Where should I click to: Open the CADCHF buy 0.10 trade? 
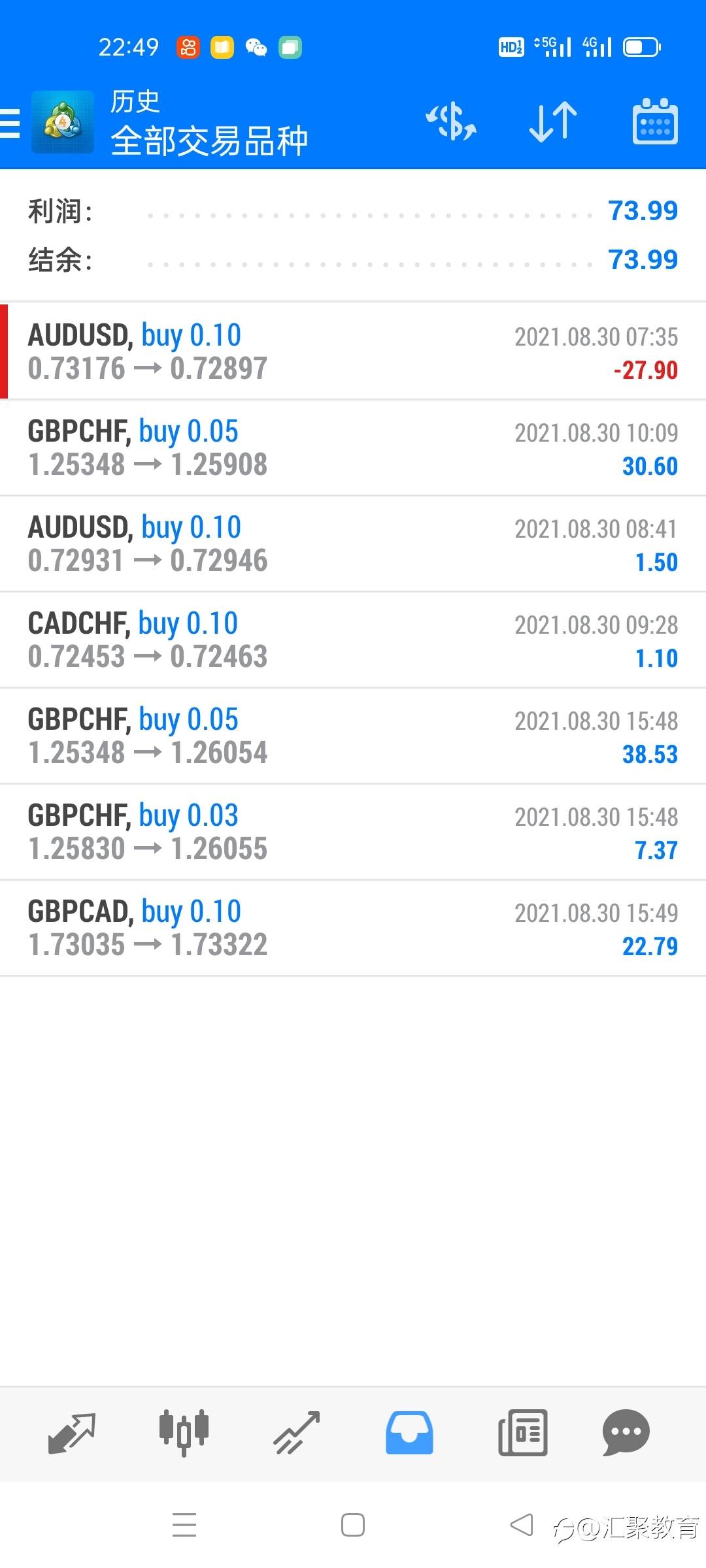click(353, 640)
